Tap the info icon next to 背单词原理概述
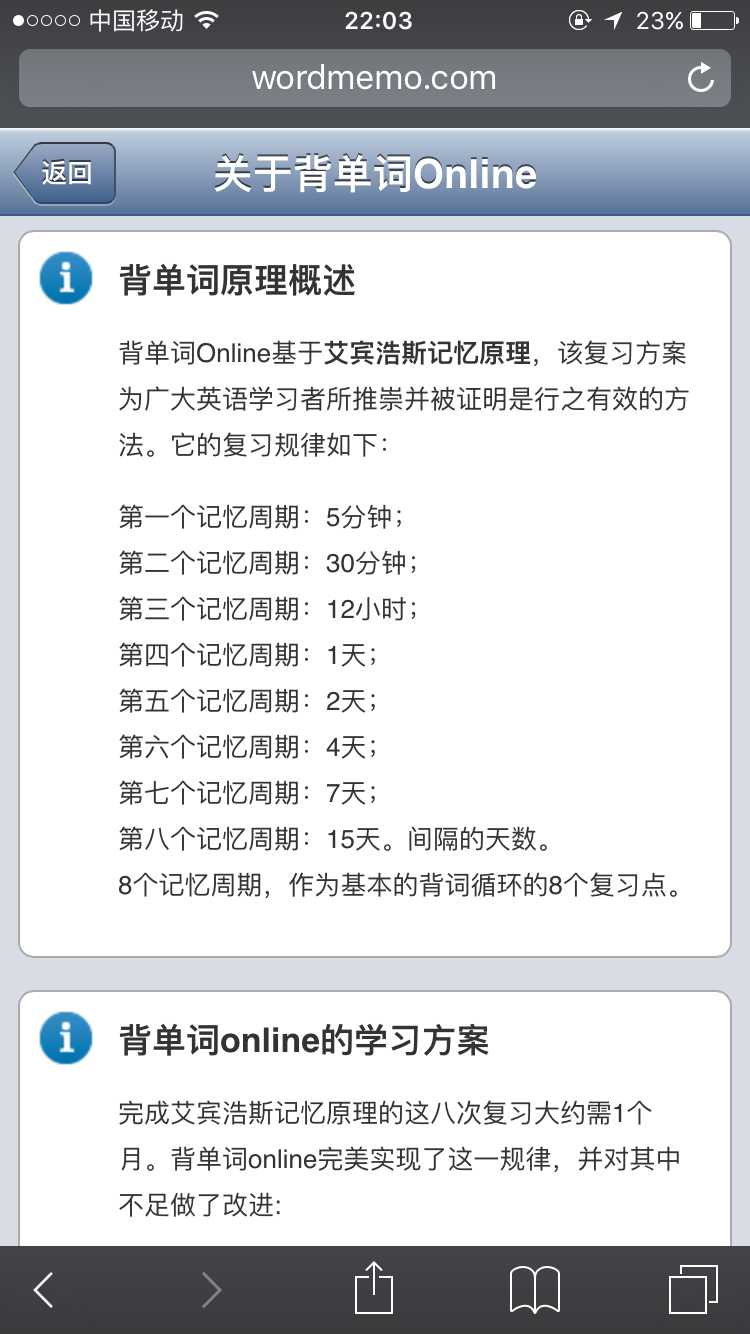Viewport: 750px width, 1334px height. click(64, 278)
